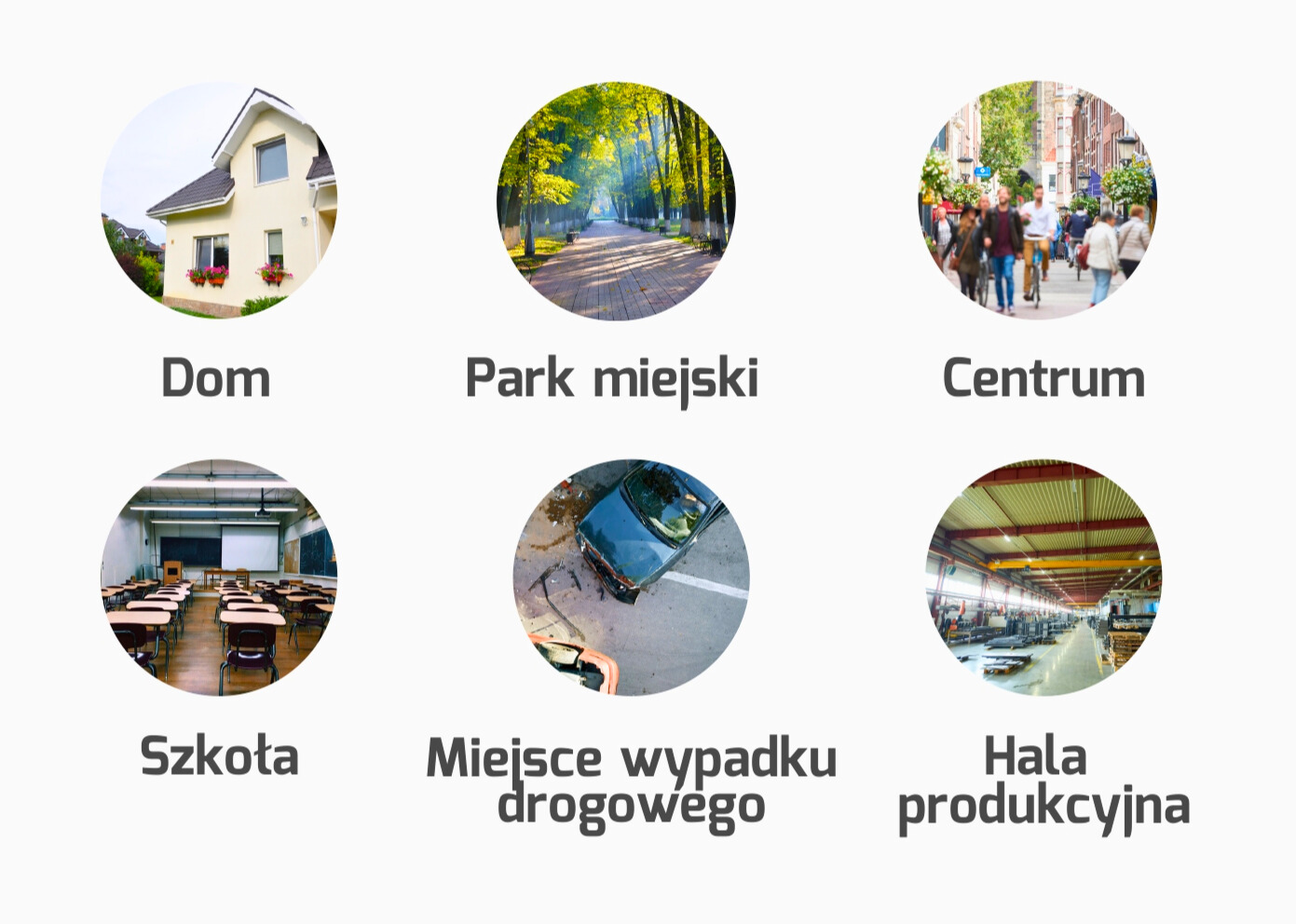The height and width of the screenshot is (924, 1296).
Task: Select the Szkoła classroom tile
Action: (x=219, y=577)
